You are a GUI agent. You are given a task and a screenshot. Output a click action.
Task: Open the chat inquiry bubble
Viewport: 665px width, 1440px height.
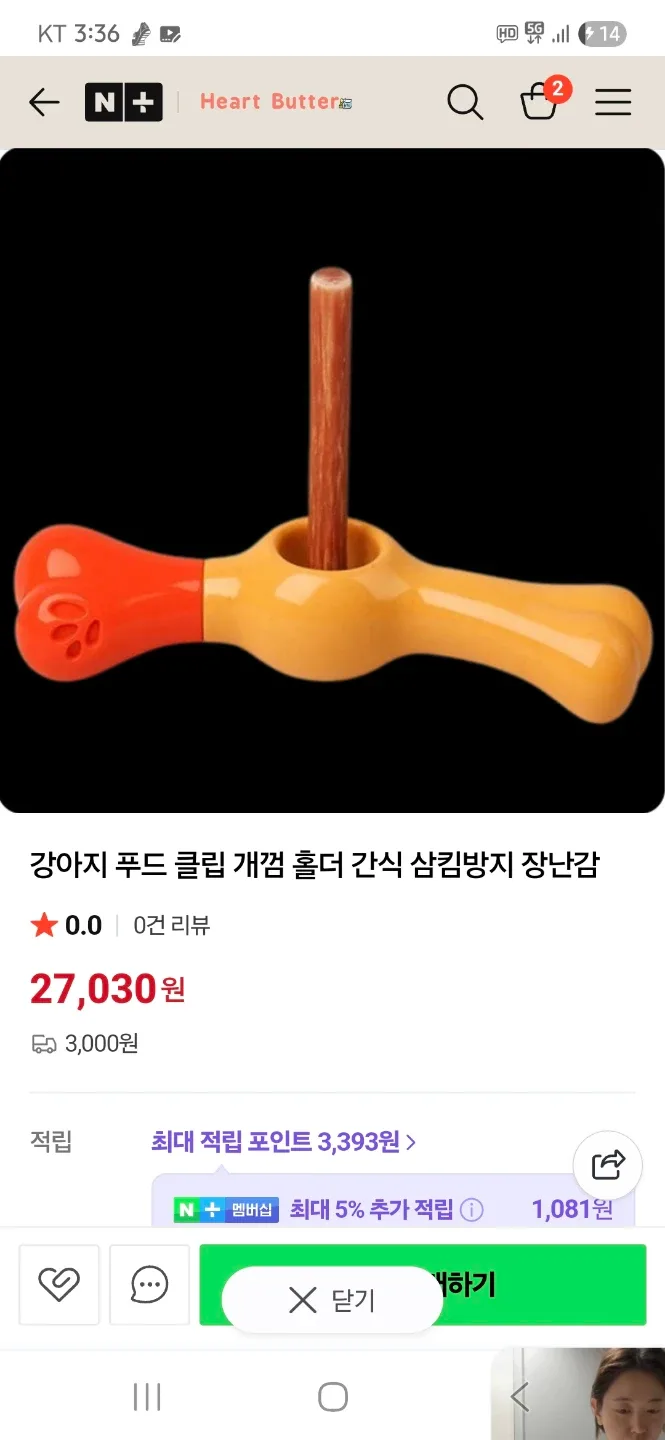point(149,1285)
